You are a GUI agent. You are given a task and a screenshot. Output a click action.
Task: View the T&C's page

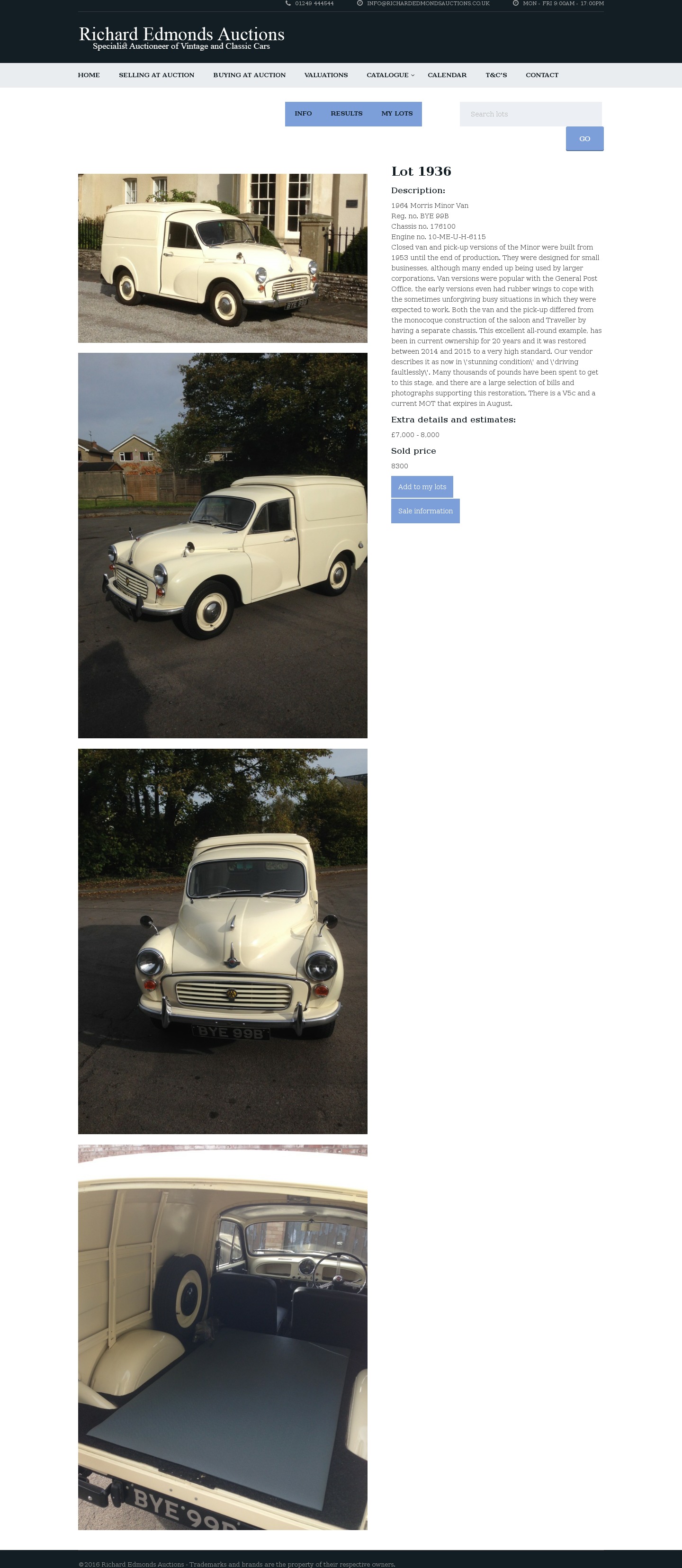click(x=496, y=75)
